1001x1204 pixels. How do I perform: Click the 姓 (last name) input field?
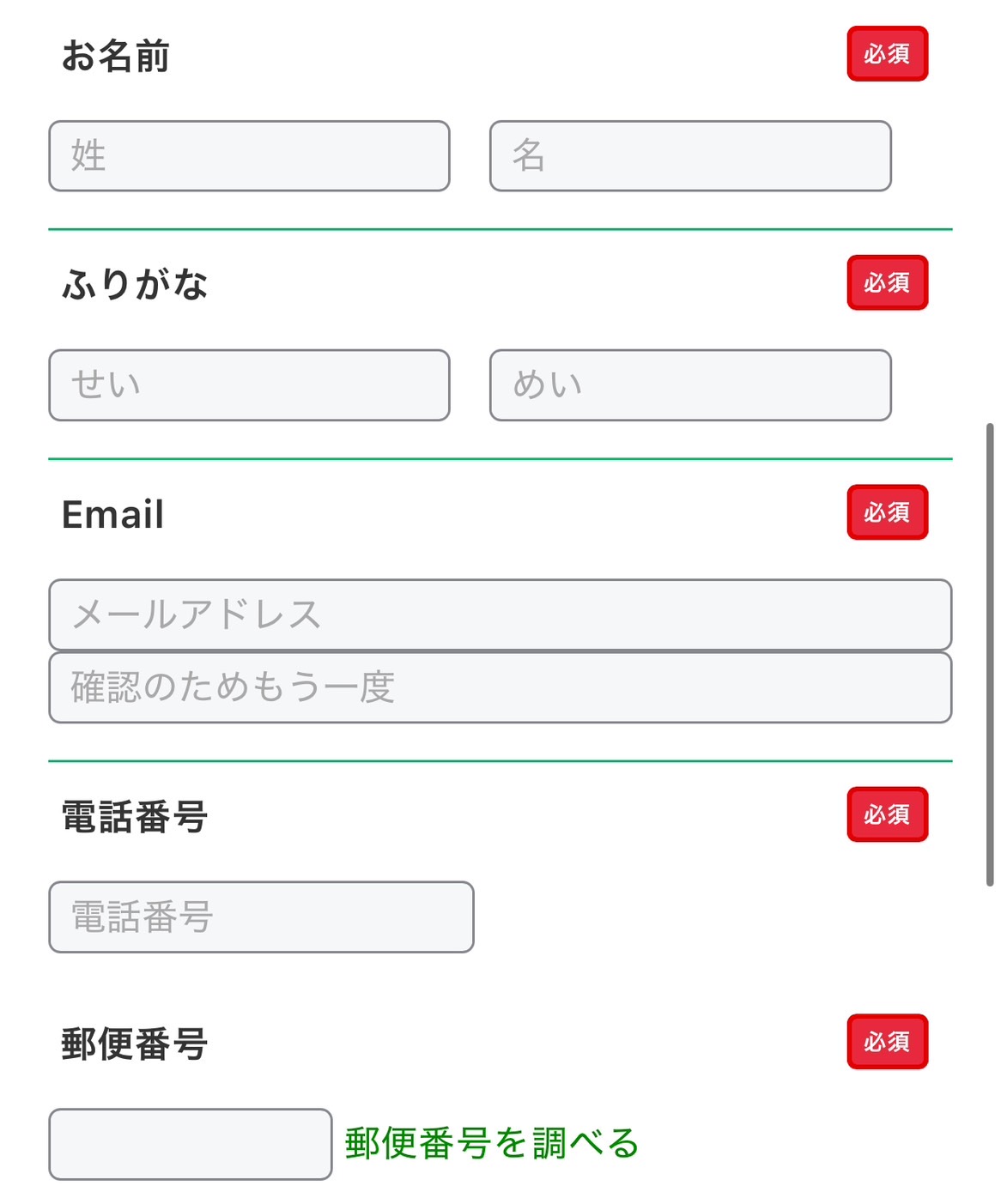click(249, 156)
